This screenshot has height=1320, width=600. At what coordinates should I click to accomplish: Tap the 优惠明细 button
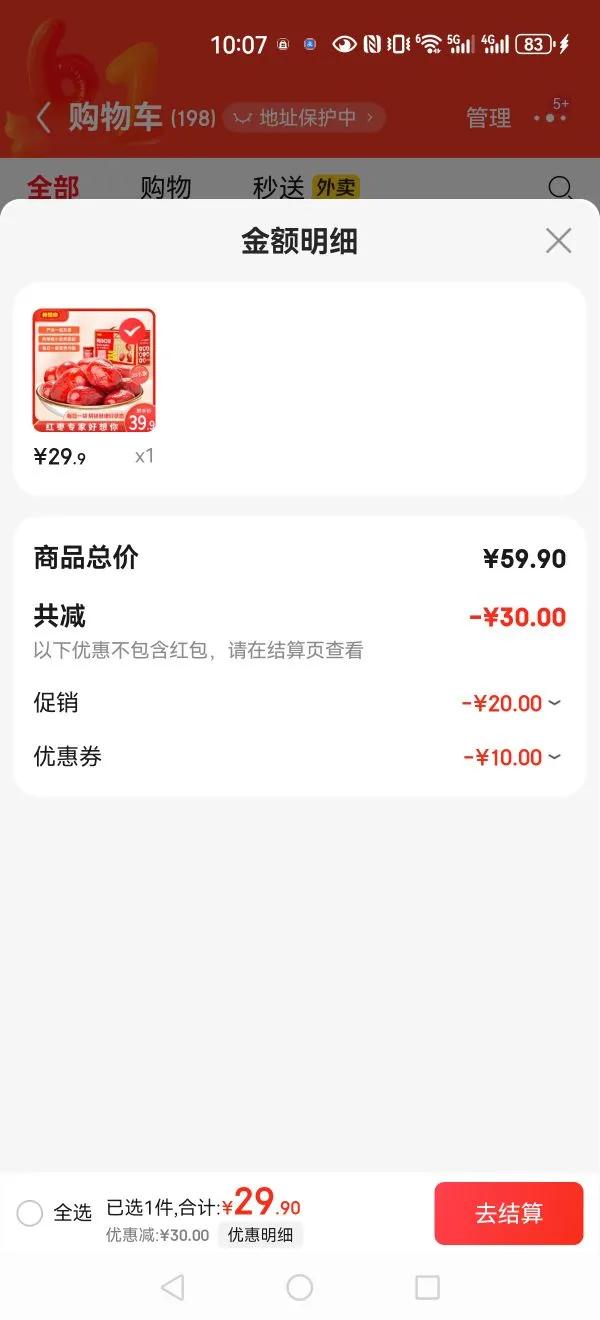(x=260, y=1235)
